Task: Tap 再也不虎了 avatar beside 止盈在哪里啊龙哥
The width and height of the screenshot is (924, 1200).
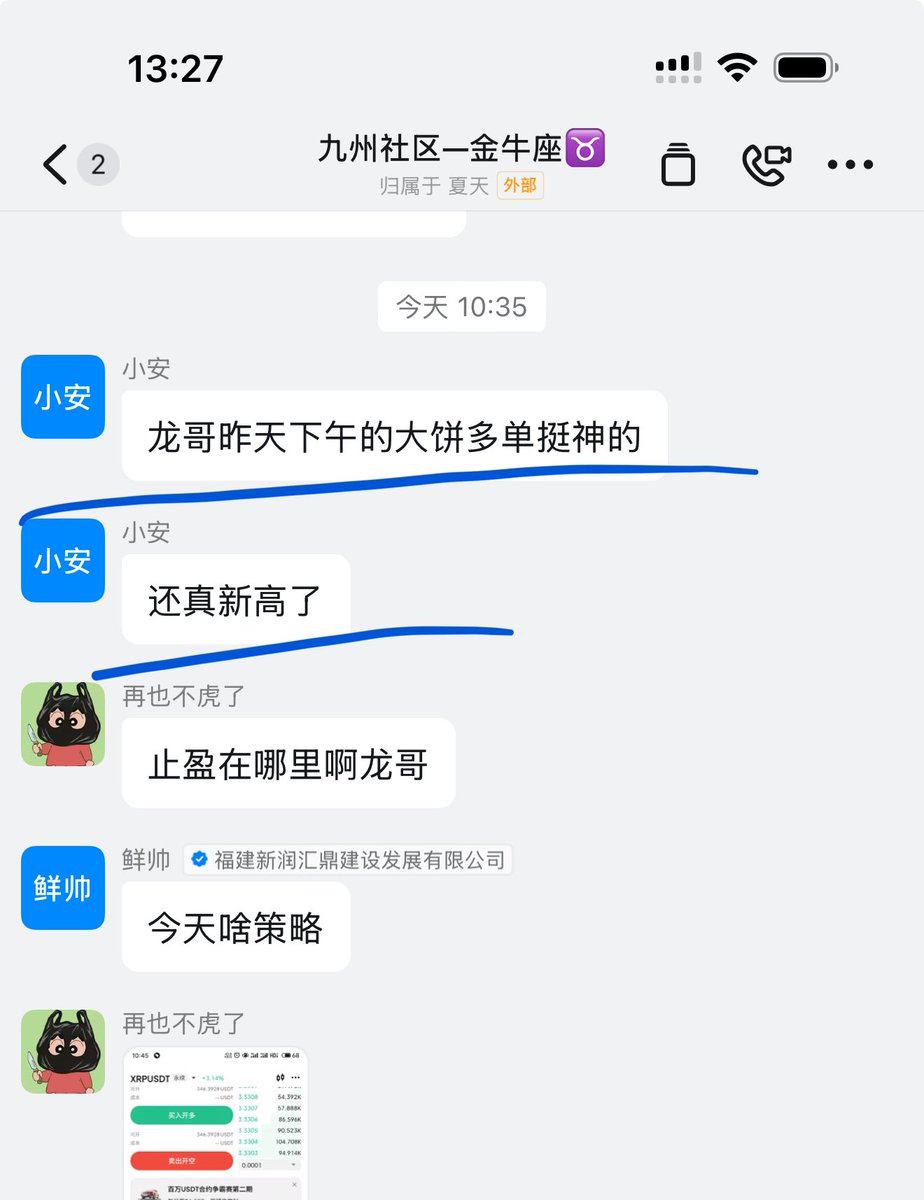Action: [x=63, y=724]
